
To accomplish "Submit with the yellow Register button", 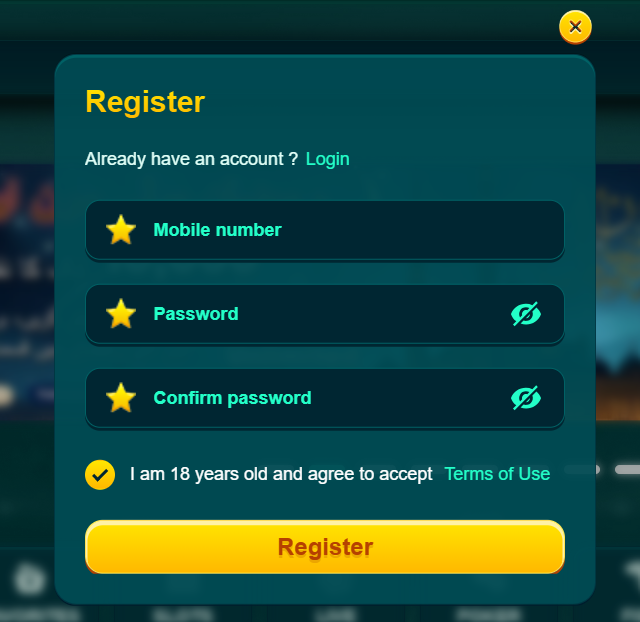I will [x=325, y=547].
